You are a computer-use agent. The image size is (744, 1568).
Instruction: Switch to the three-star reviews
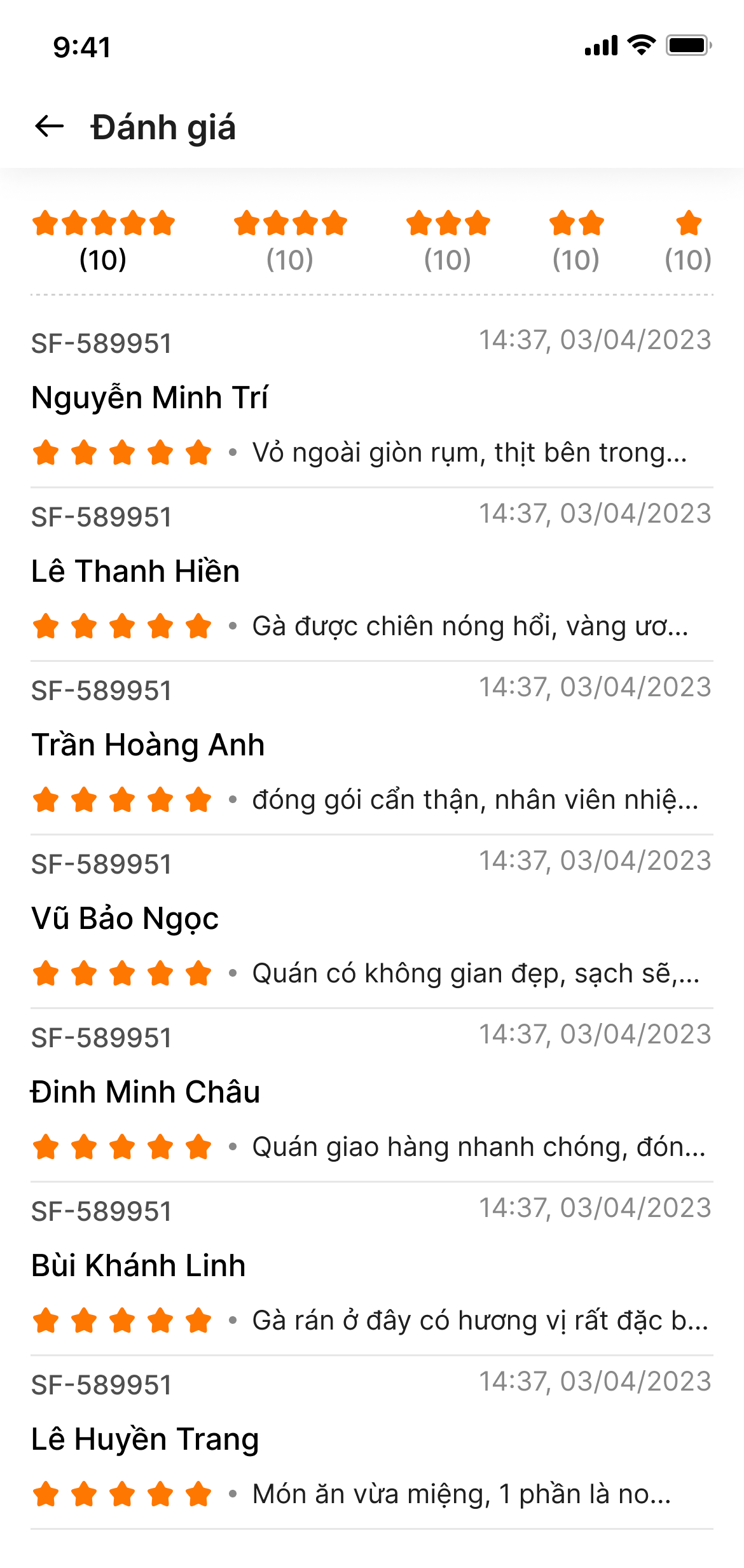(448, 240)
